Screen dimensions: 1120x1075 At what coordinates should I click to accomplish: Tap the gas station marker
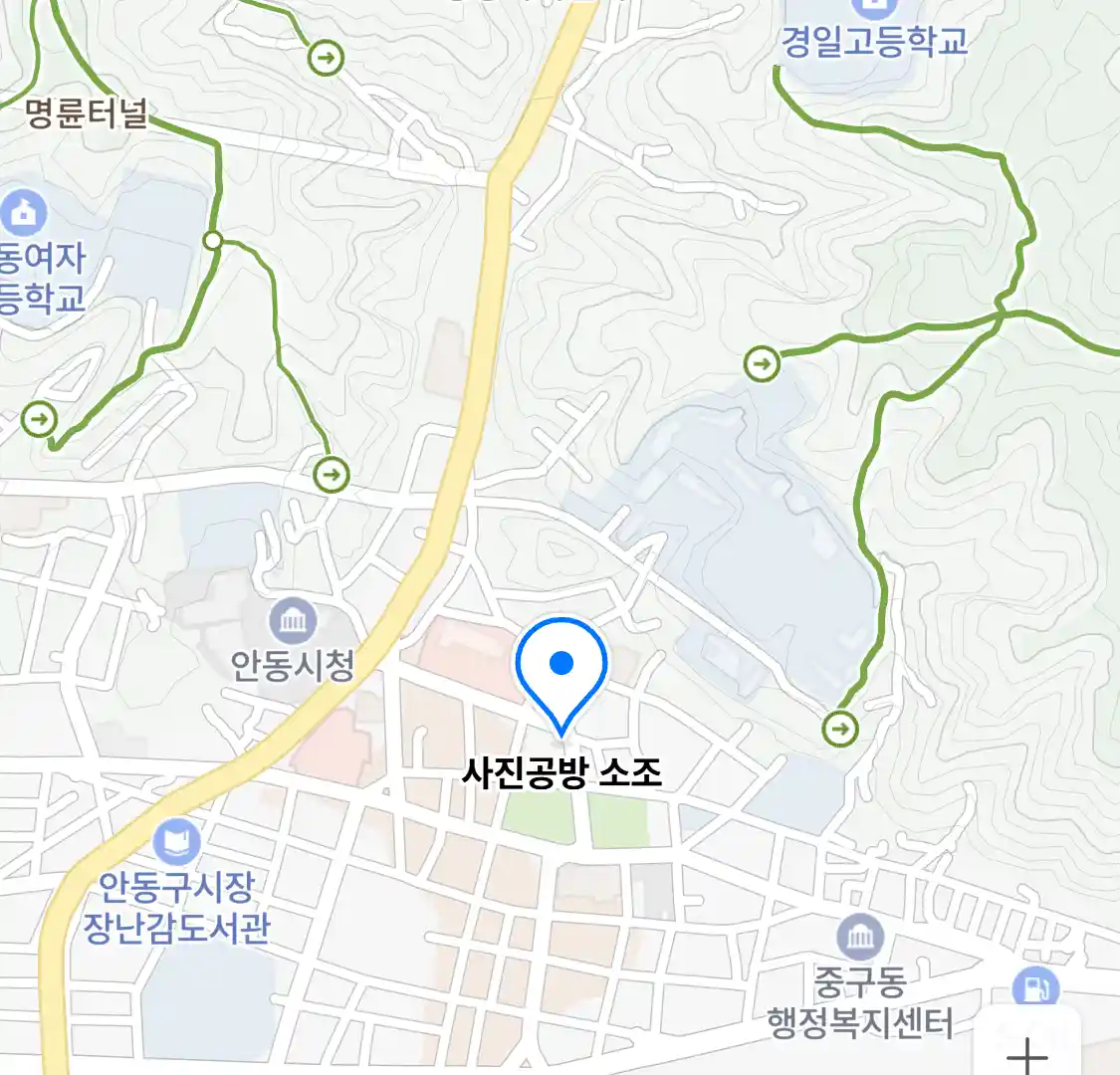coord(1034,987)
